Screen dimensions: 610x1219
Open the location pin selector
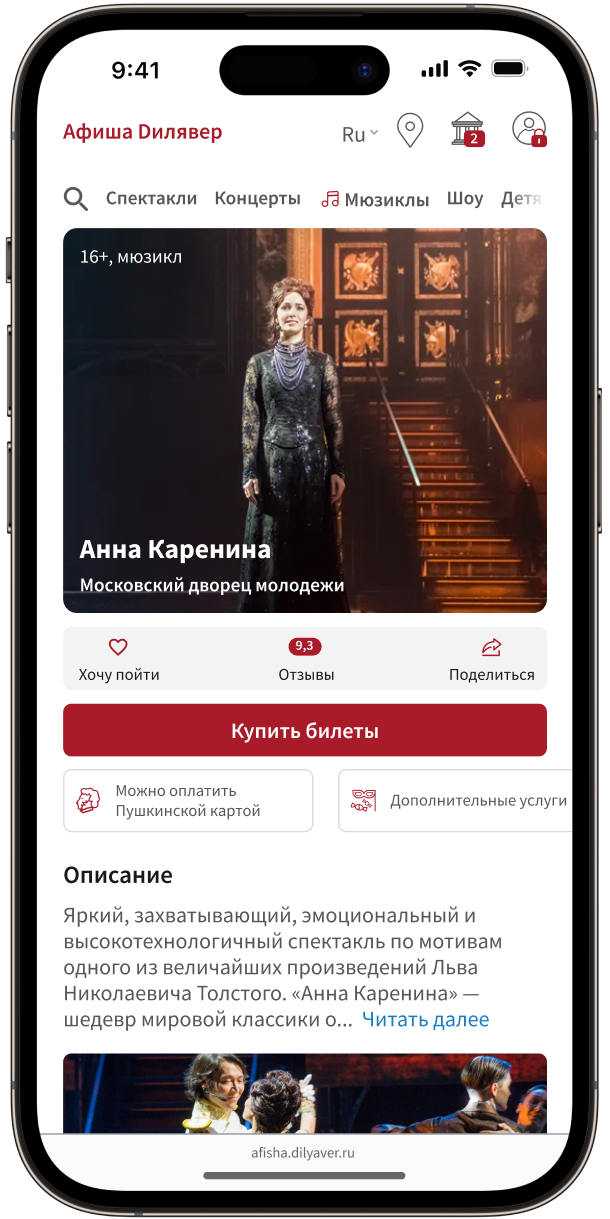click(x=410, y=132)
